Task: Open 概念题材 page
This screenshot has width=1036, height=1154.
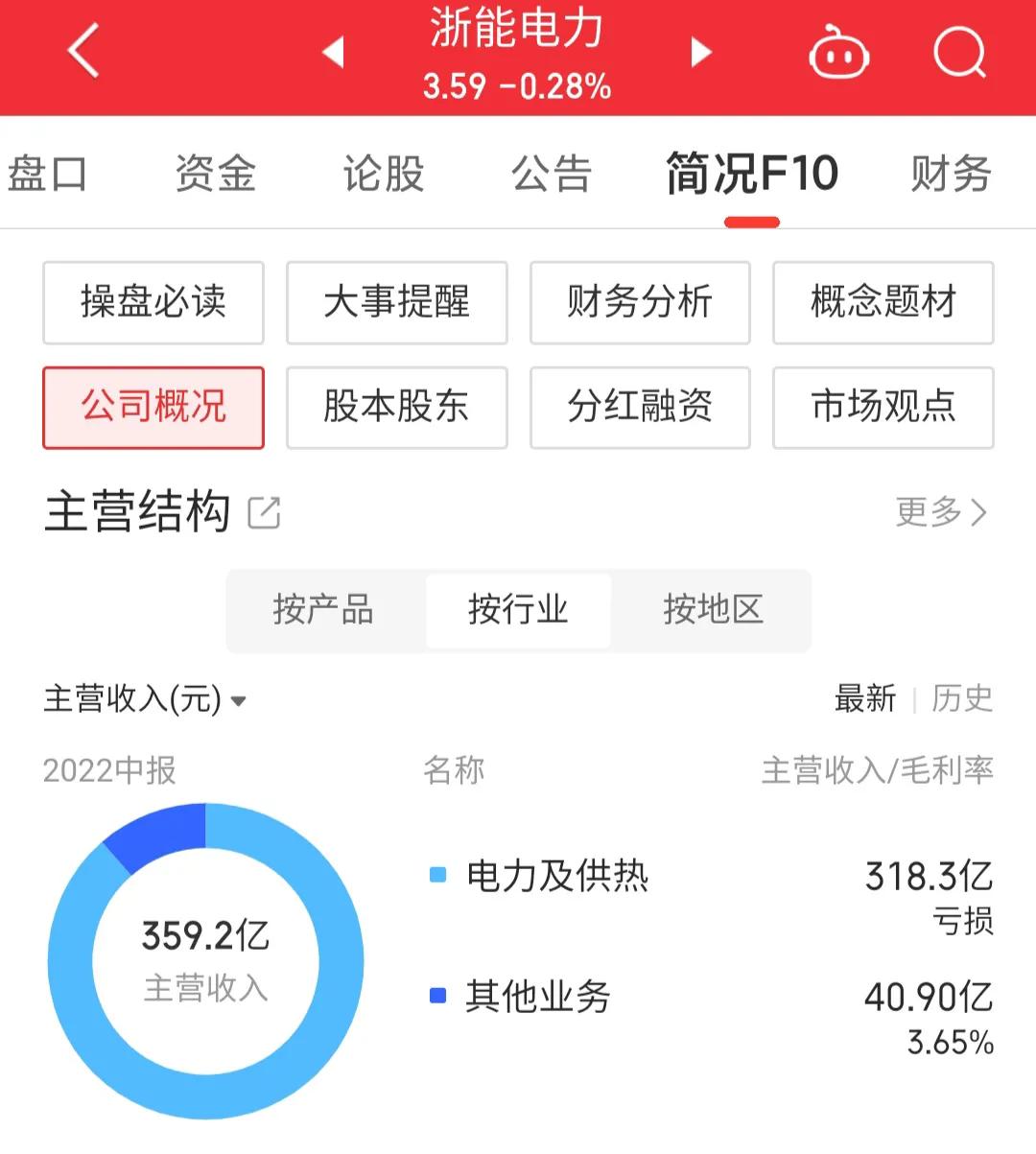Action: coord(883,303)
